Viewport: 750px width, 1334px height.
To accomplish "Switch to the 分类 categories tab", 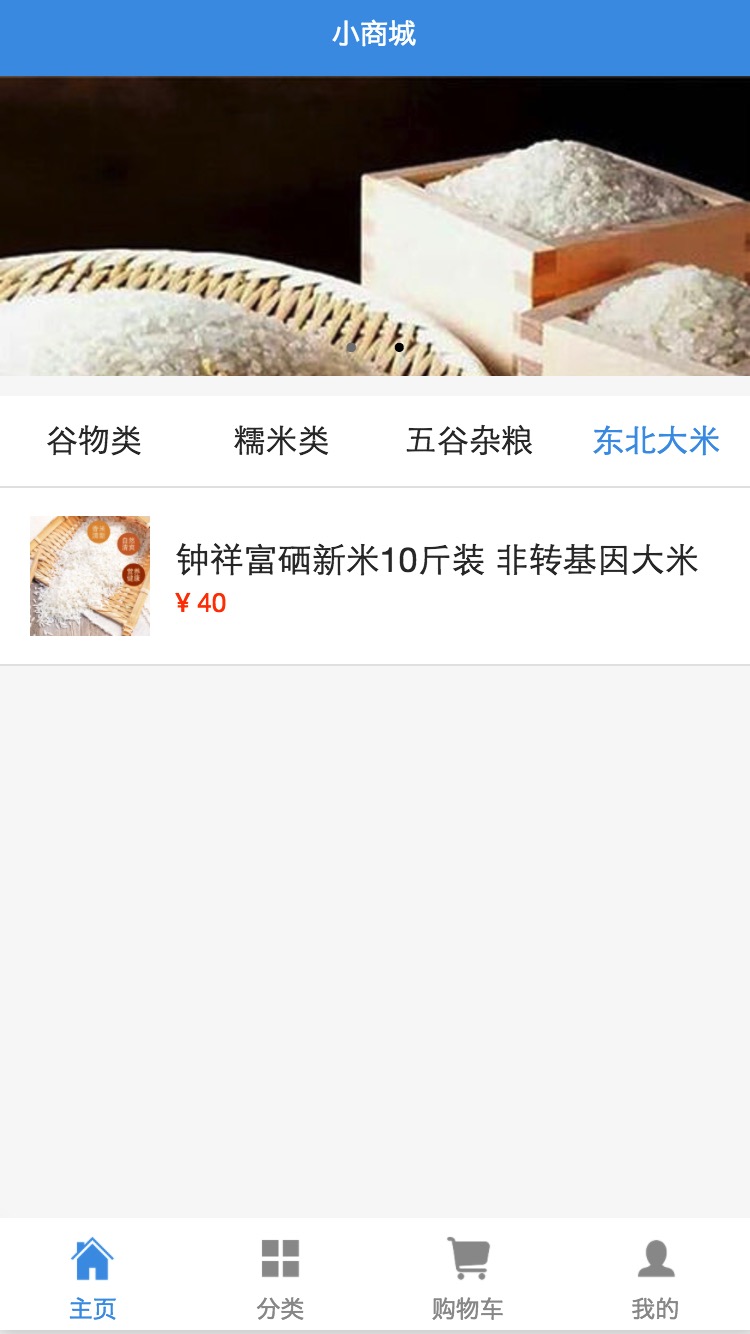I will (x=280, y=1277).
